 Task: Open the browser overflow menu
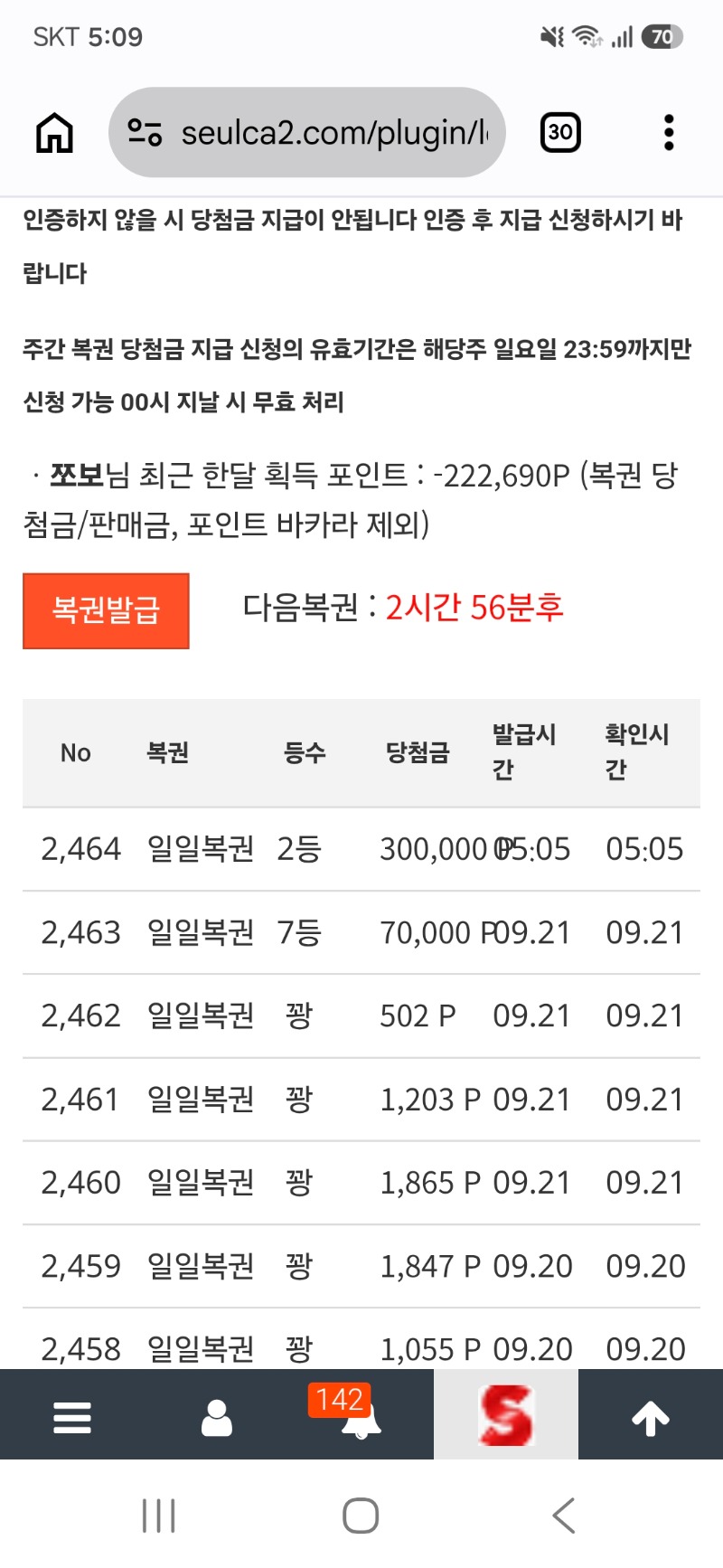click(669, 133)
